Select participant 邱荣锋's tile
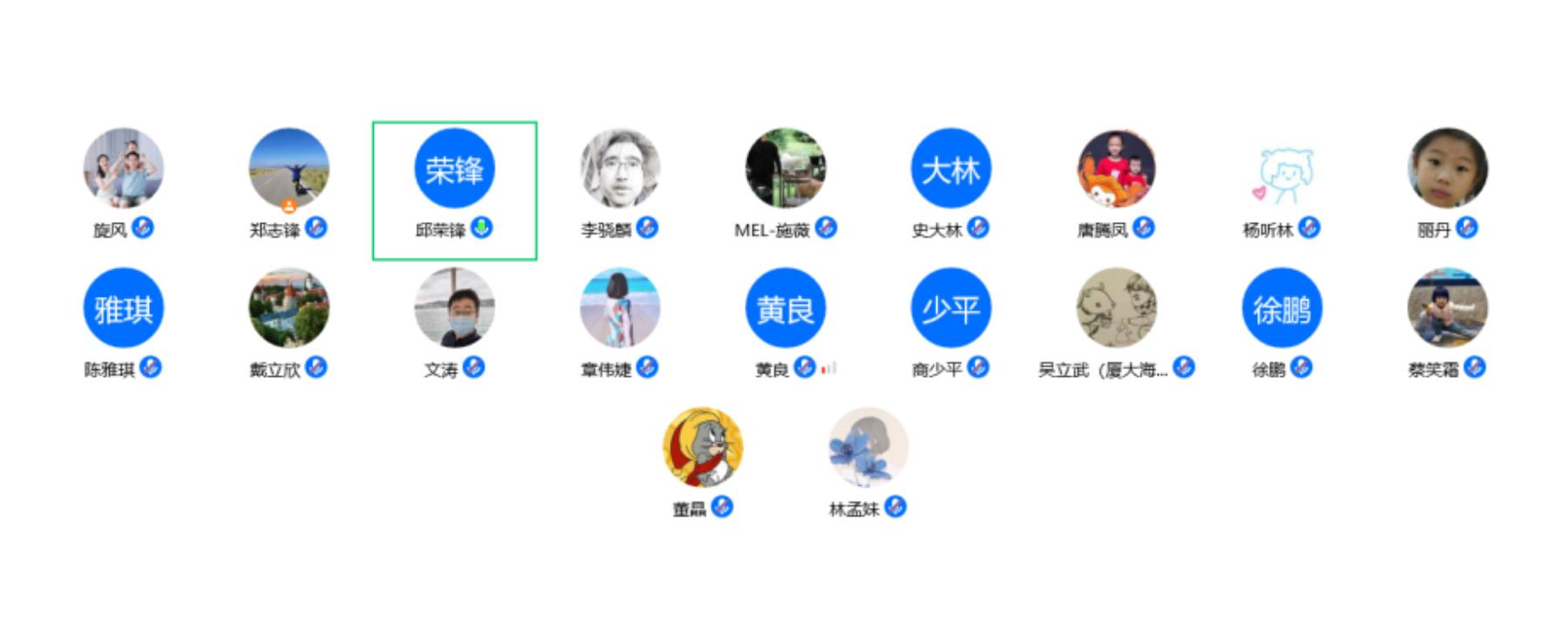Image resolution: width=1568 pixels, height=633 pixels. click(454, 169)
